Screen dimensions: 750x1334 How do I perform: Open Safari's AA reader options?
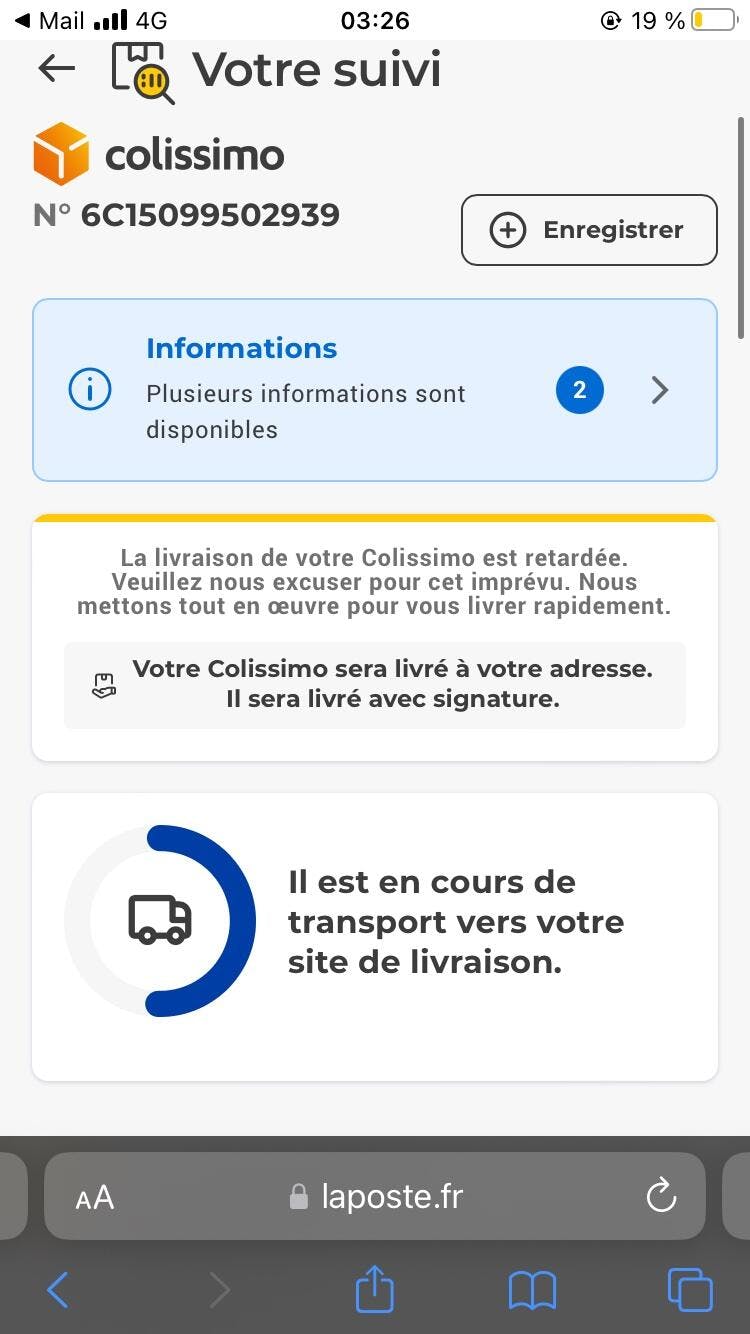pos(95,1197)
